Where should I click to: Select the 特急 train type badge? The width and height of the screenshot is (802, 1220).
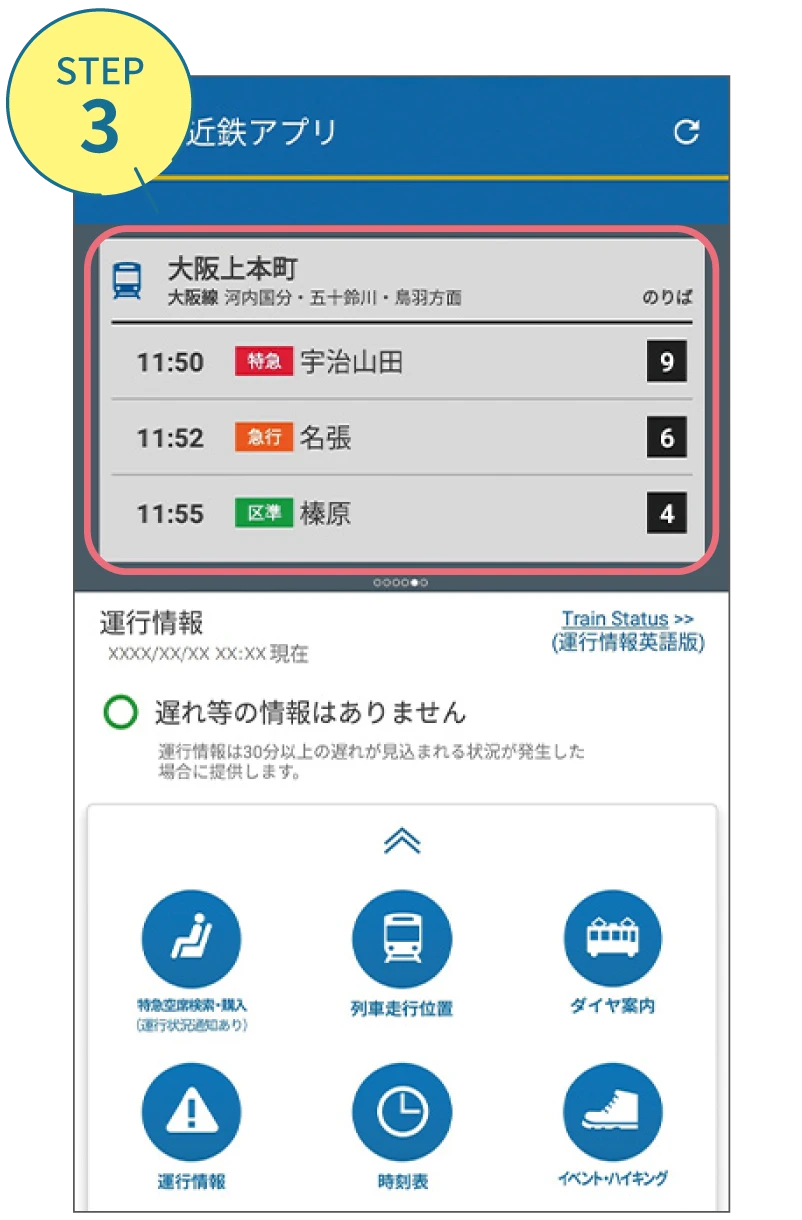click(x=262, y=362)
